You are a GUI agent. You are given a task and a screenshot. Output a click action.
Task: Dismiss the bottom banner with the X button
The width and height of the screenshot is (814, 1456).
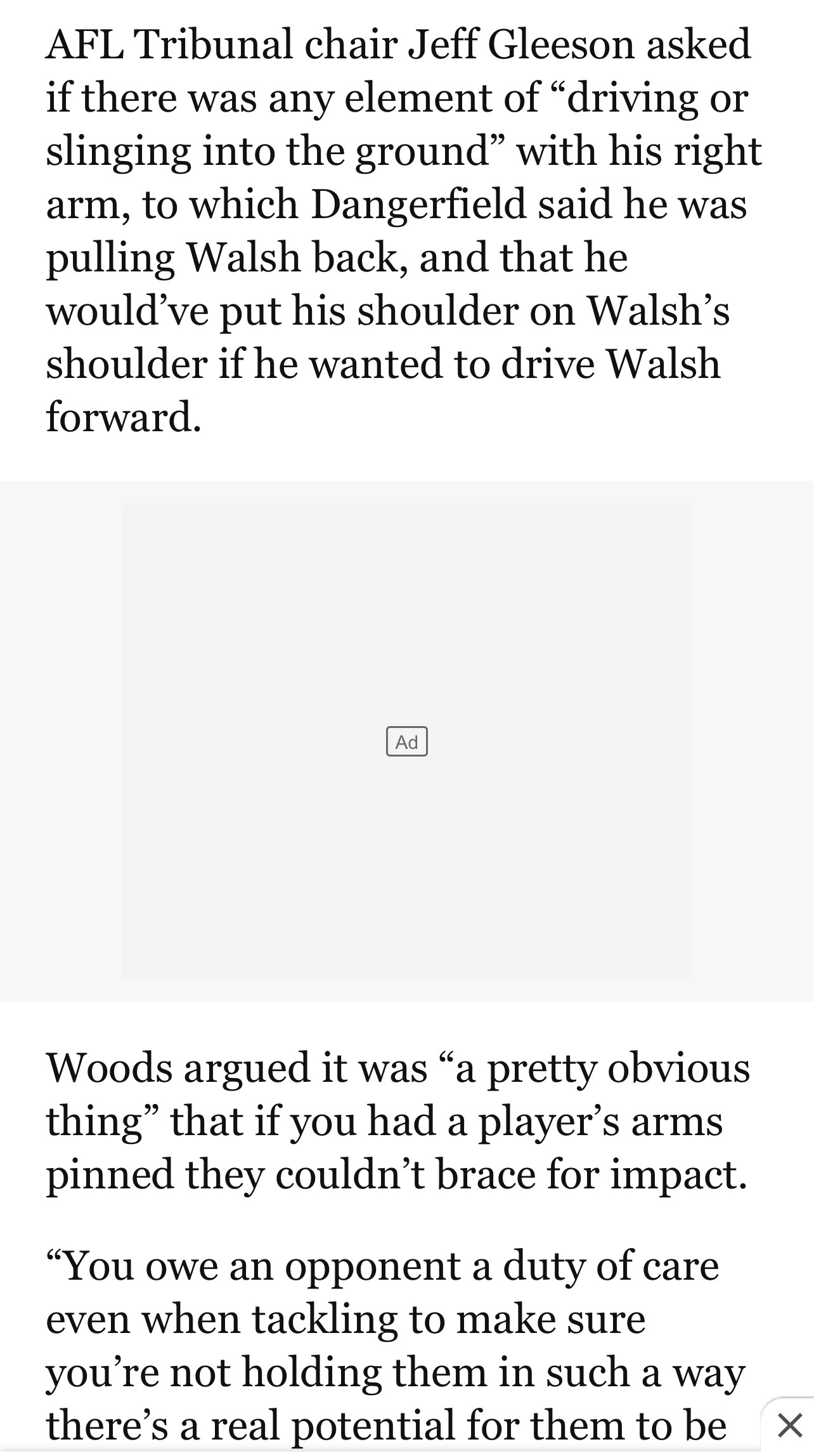789,1425
